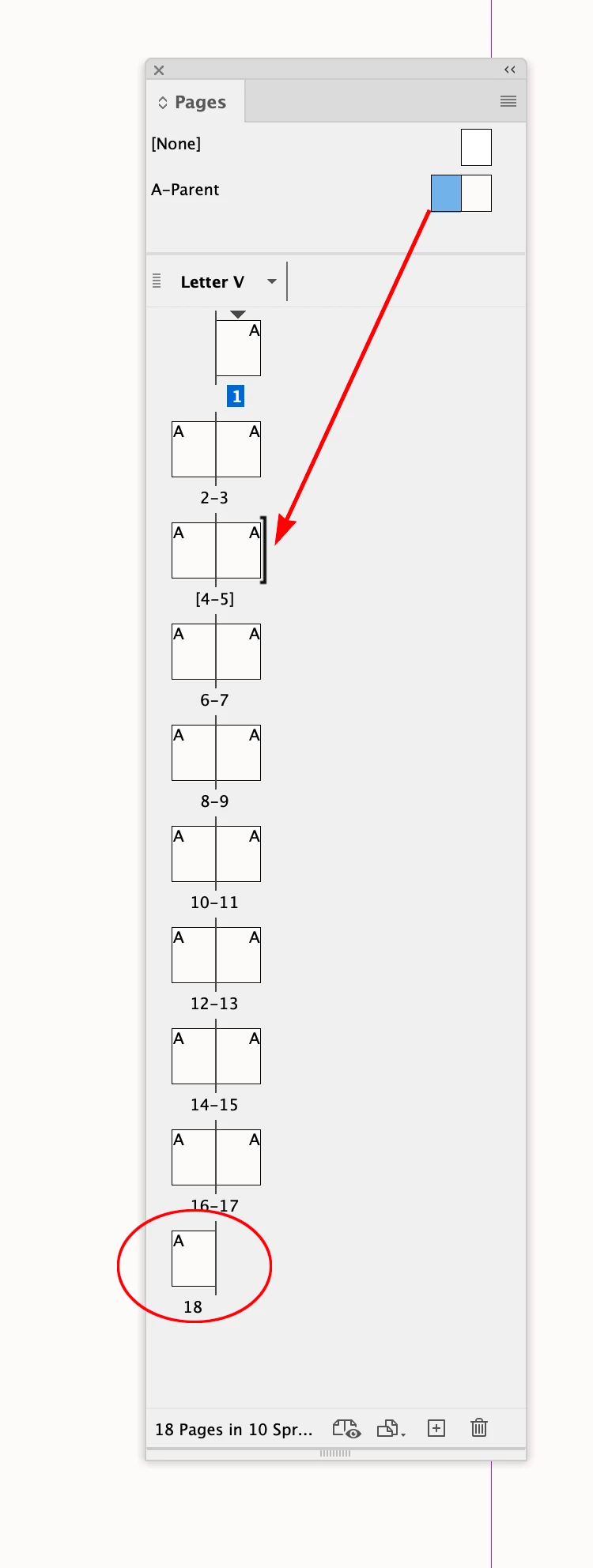Select the A-Parent parent spread
This screenshot has width=593, height=1568.
[461, 193]
